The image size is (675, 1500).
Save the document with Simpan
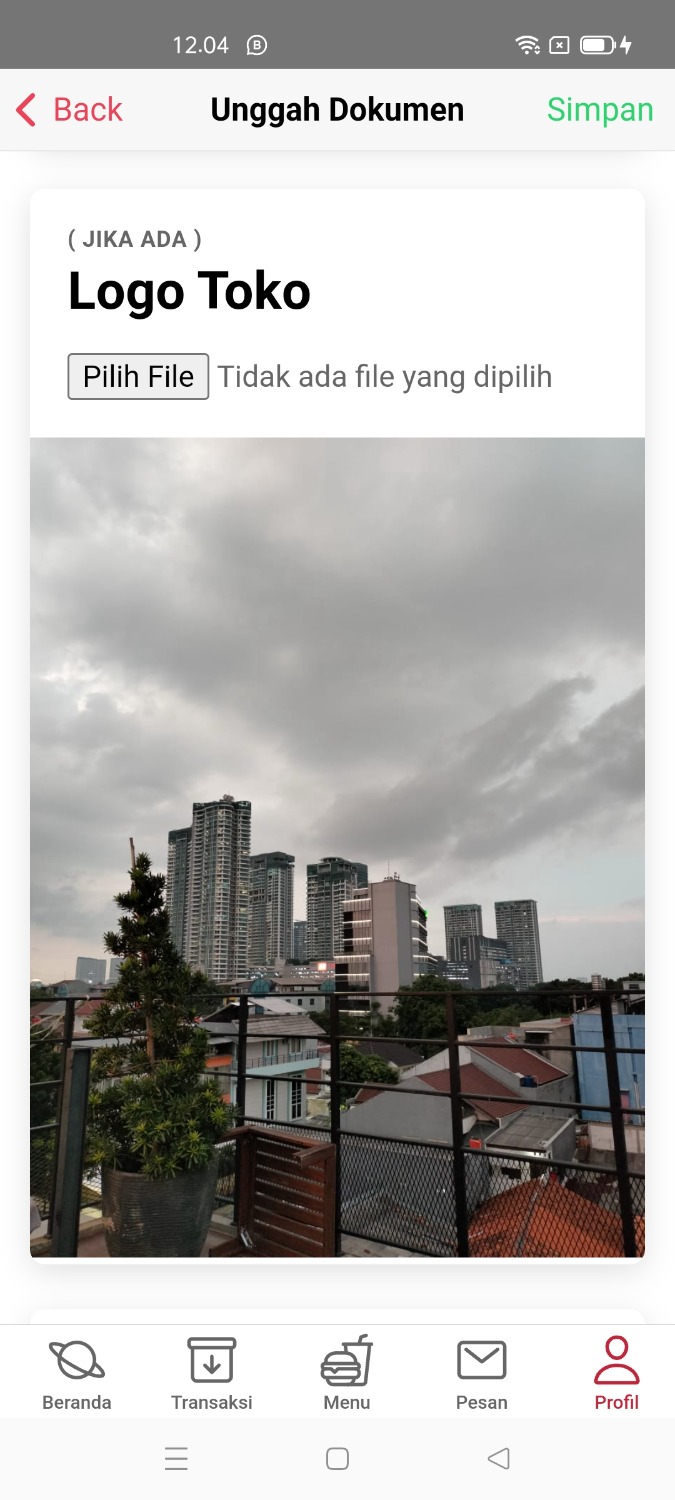[x=599, y=109]
